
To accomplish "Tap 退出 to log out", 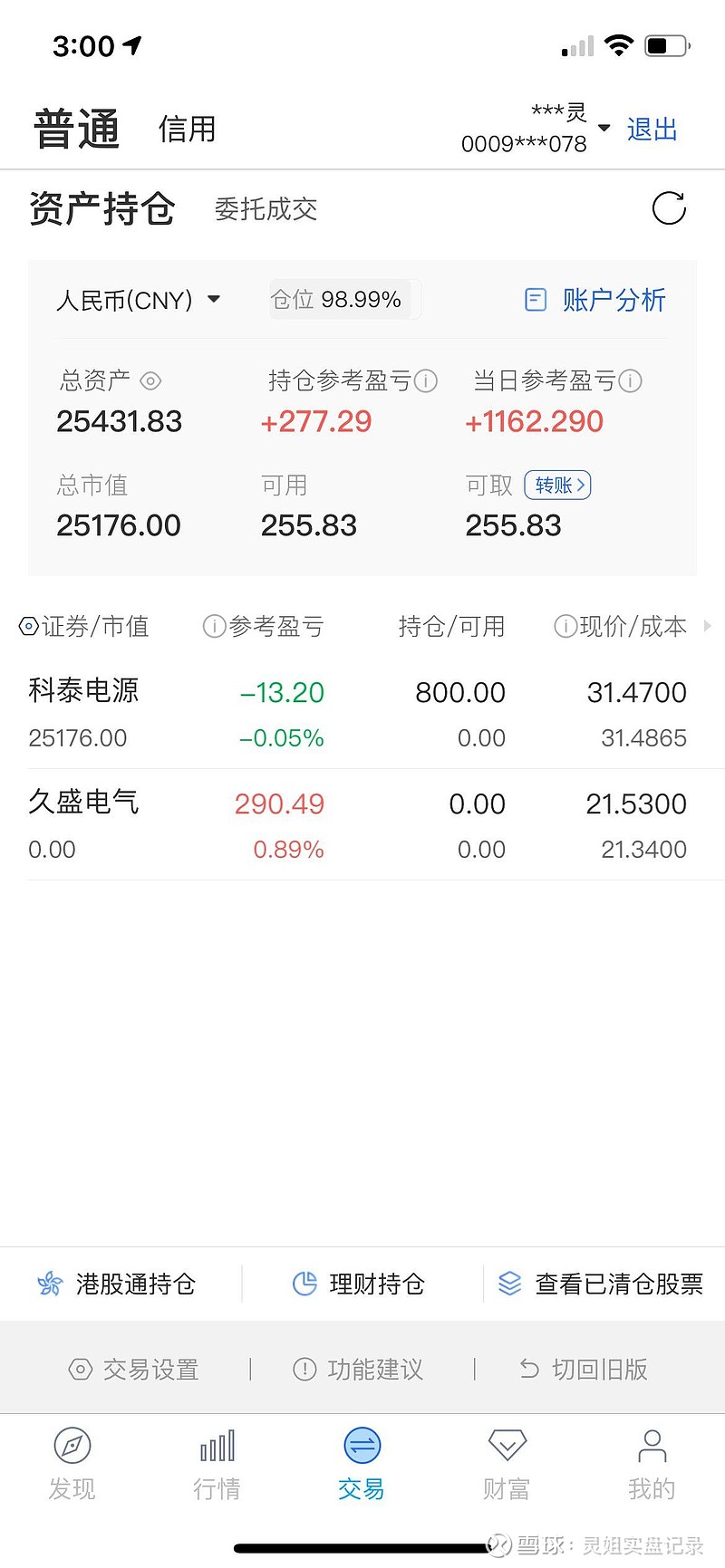I will click(x=652, y=130).
